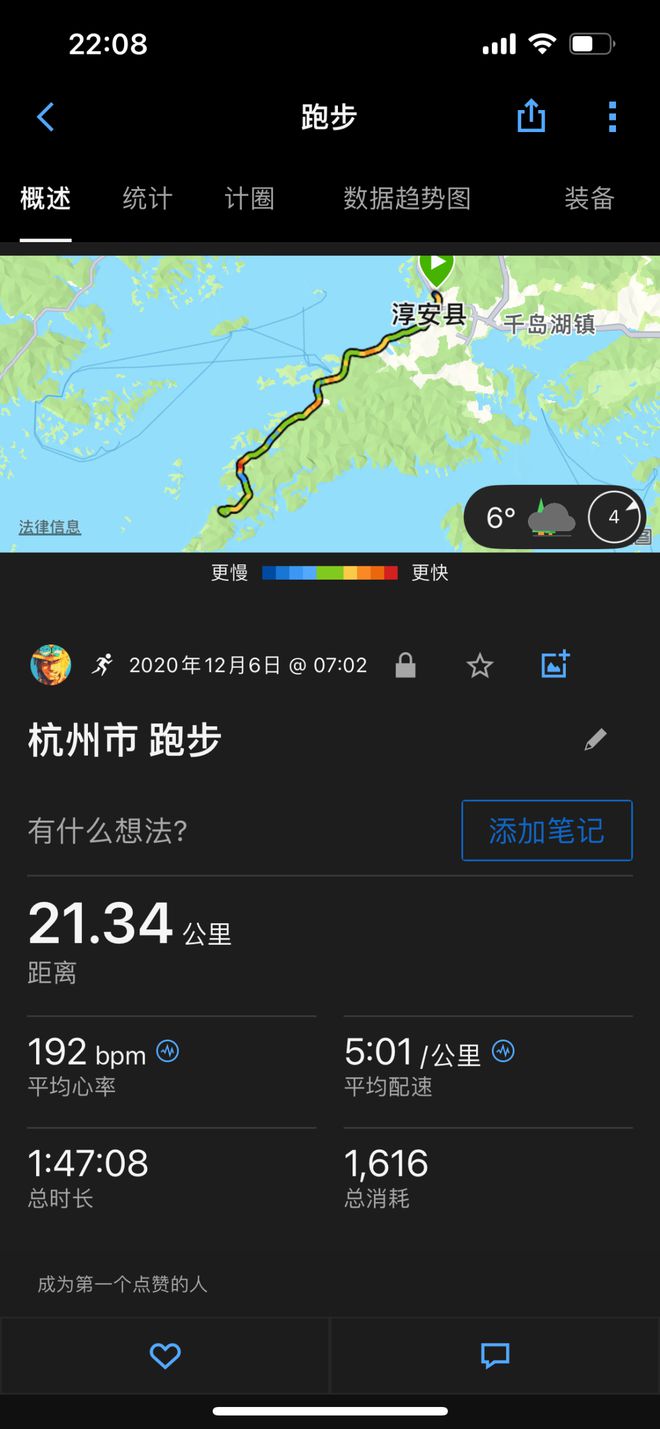Open the profile avatar beside the date
The height and width of the screenshot is (1429, 660).
pos(50,664)
